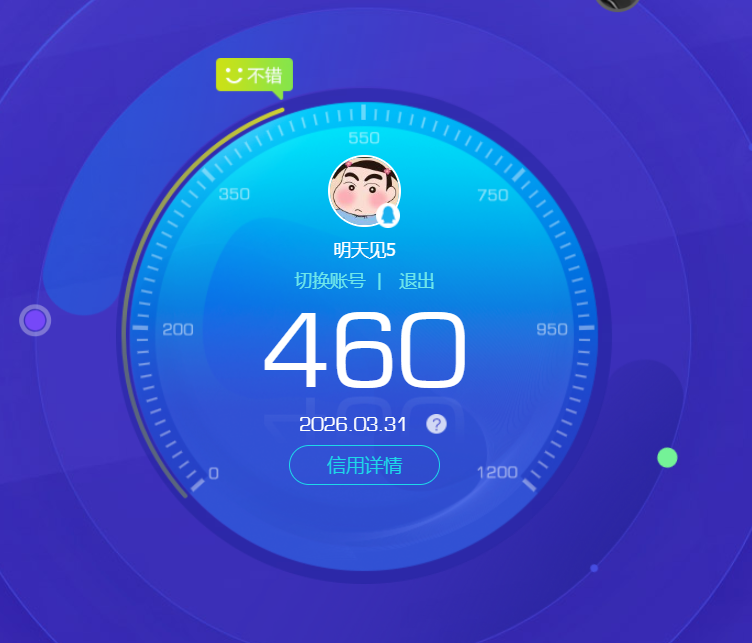Tap 退出 to log out

416,281
